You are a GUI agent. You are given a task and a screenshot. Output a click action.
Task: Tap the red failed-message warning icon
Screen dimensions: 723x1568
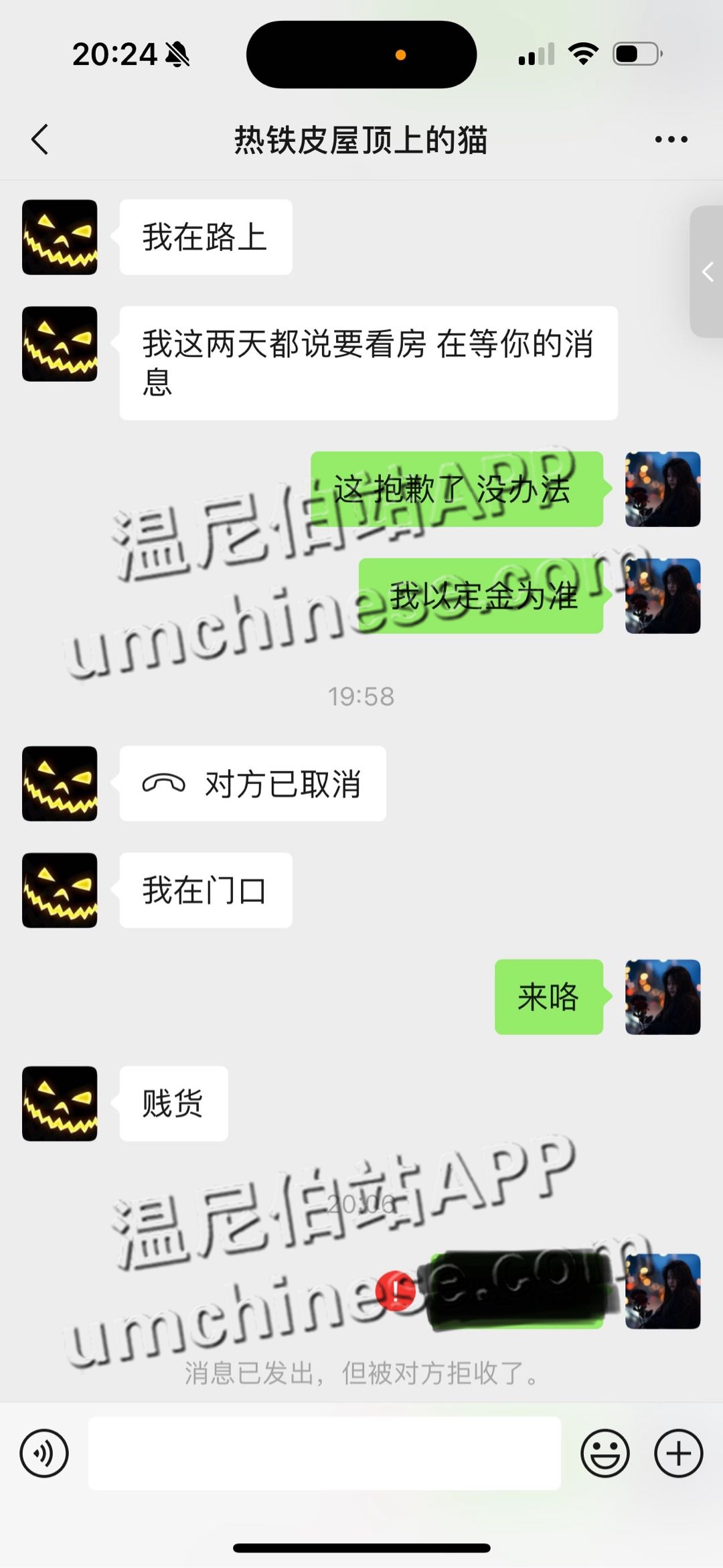[396, 1291]
